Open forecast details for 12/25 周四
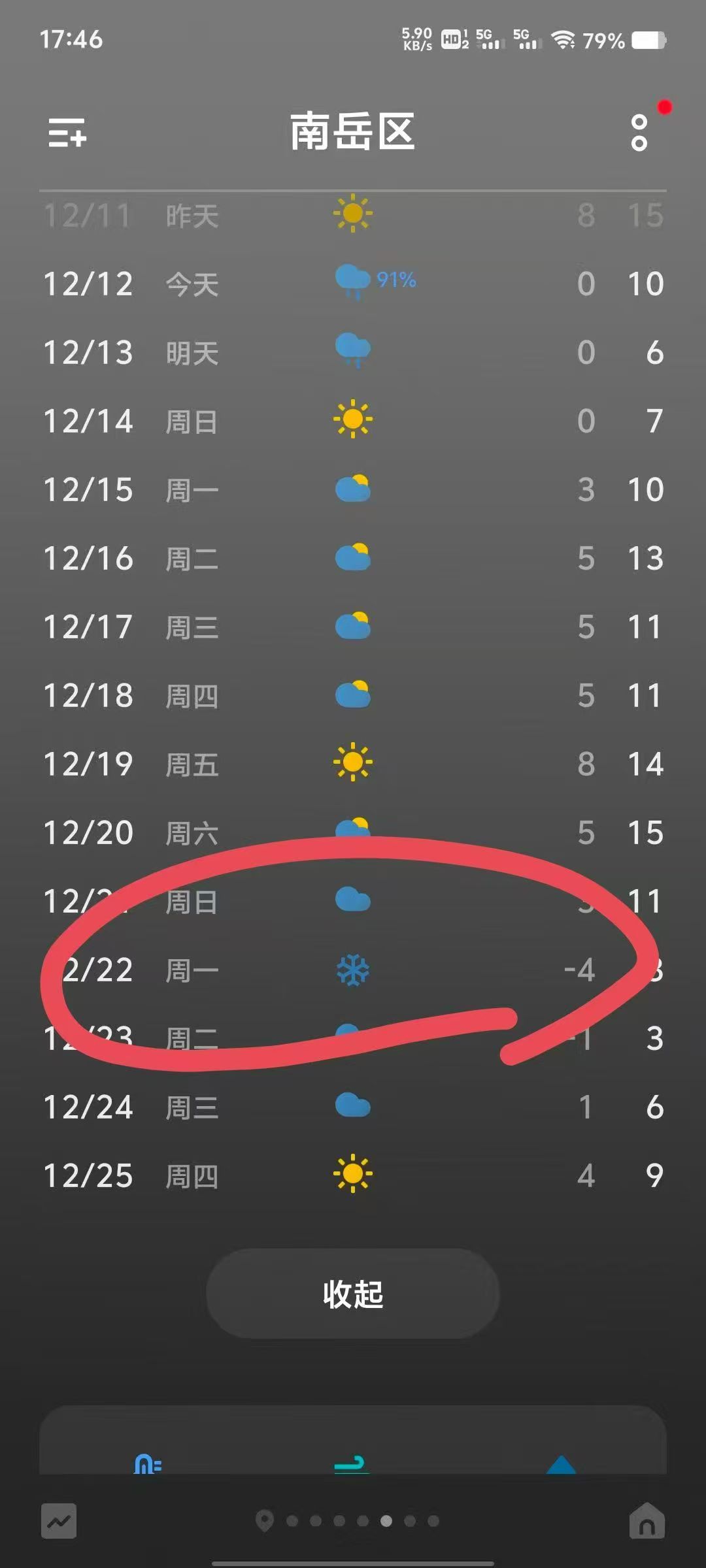706x1568 pixels. pyautogui.click(x=353, y=1175)
